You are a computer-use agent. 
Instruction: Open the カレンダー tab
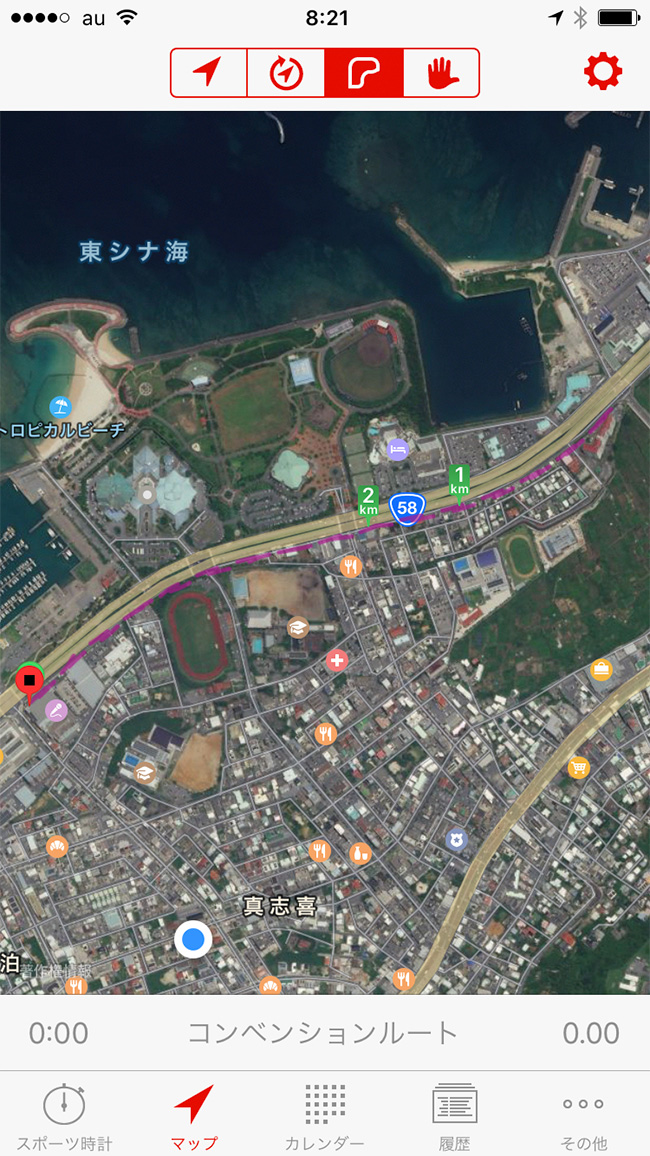(324, 1115)
